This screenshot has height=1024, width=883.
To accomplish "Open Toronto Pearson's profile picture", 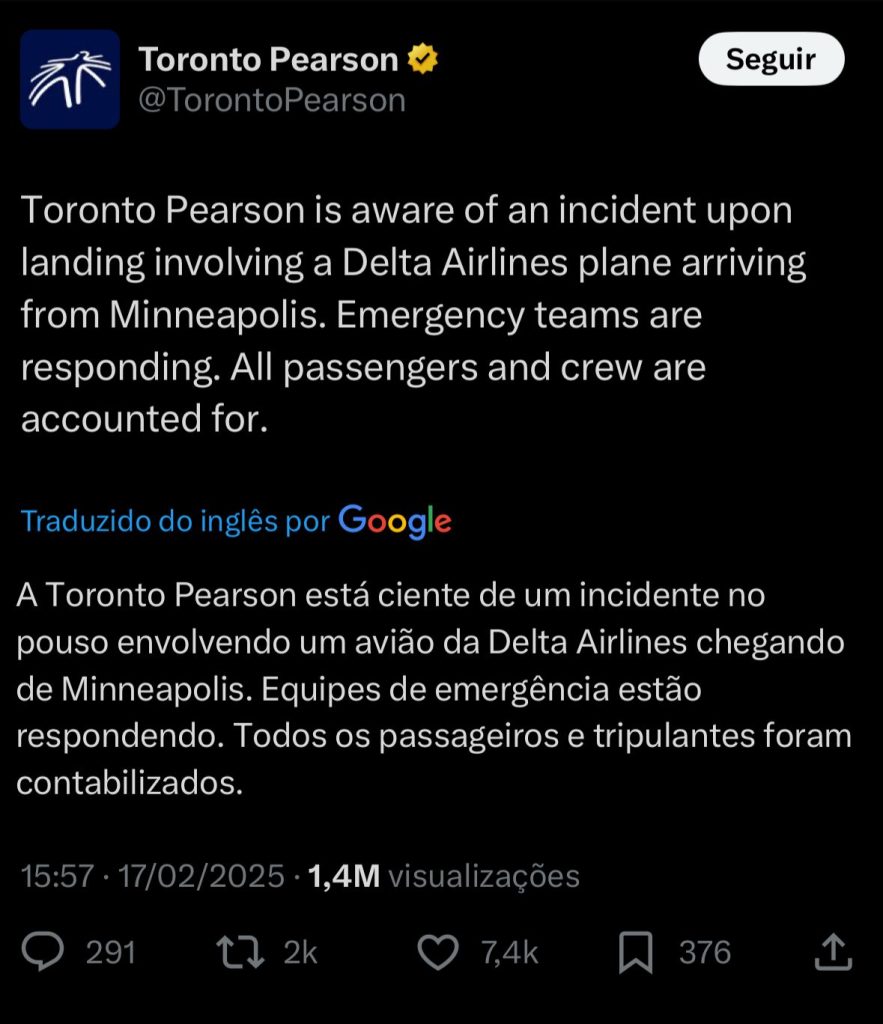I will [70, 80].
